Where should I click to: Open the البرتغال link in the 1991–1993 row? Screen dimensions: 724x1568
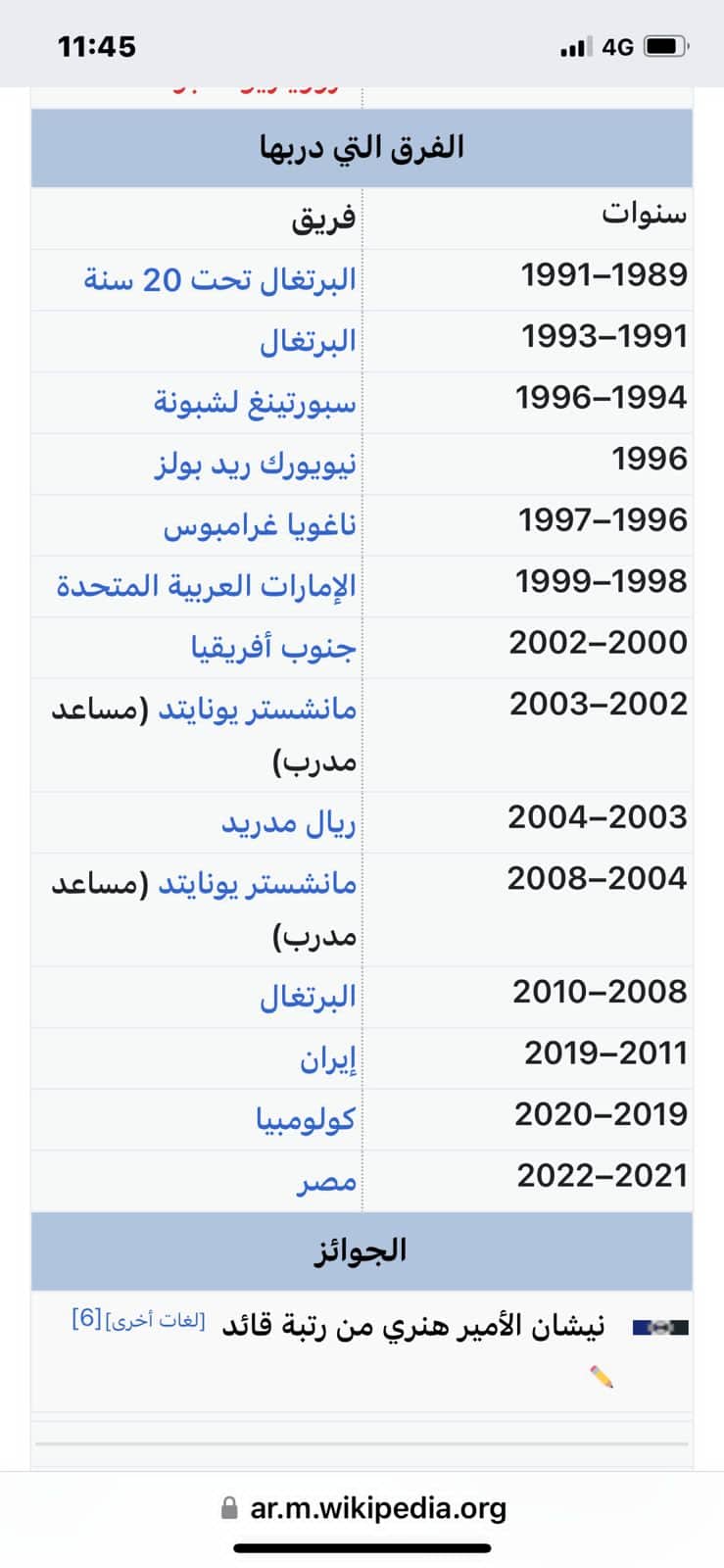click(307, 341)
